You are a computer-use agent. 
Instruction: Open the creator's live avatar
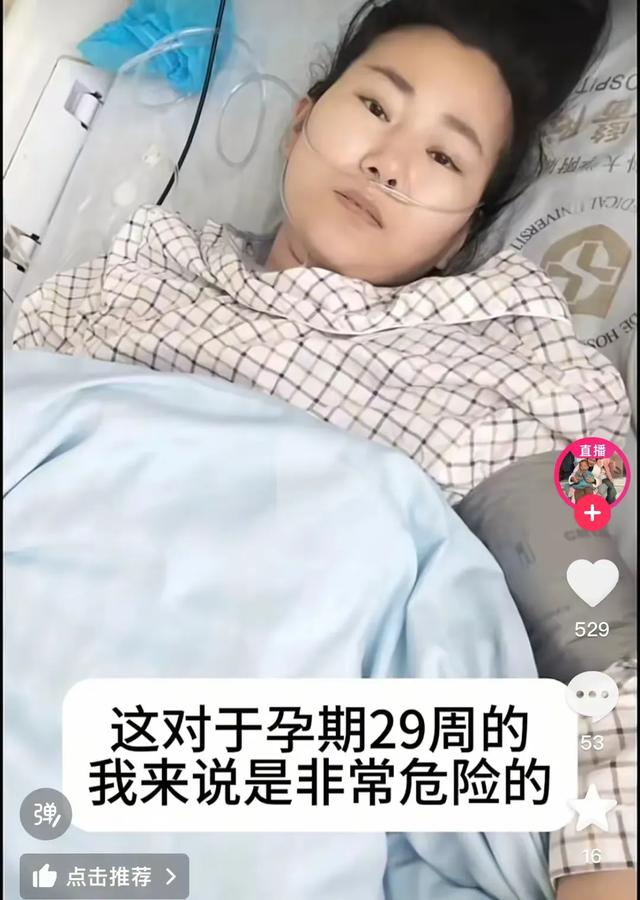[x=592, y=470]
